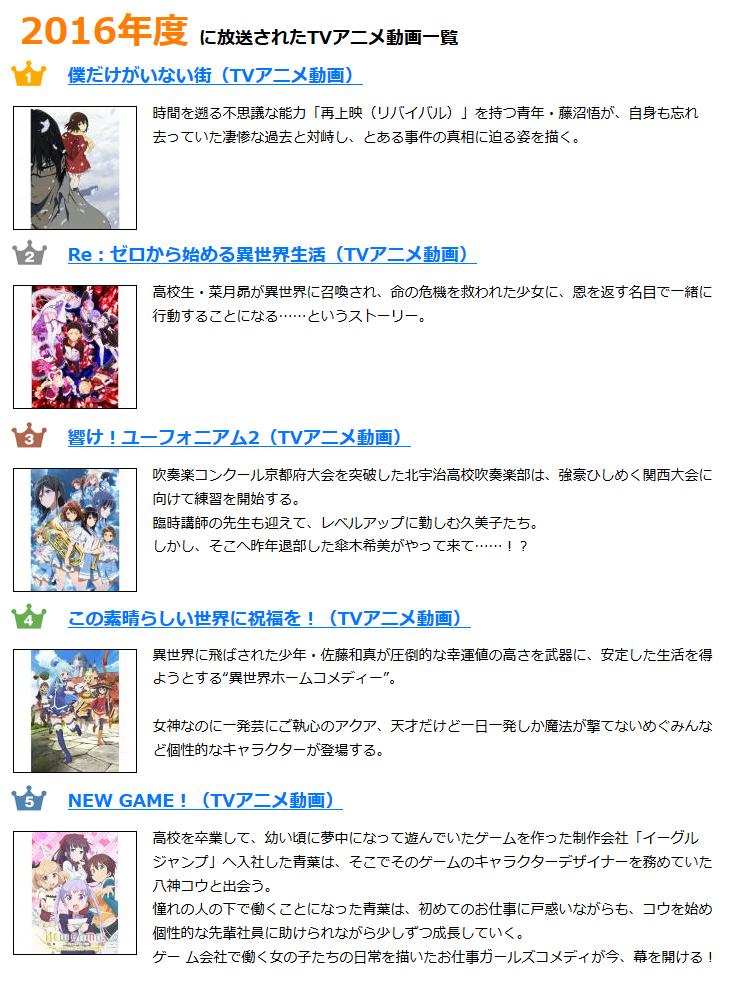This screenshot has height=995, width=735.
Task: Tap the NEW GAME! poster thumbnail
Action: 75,892
